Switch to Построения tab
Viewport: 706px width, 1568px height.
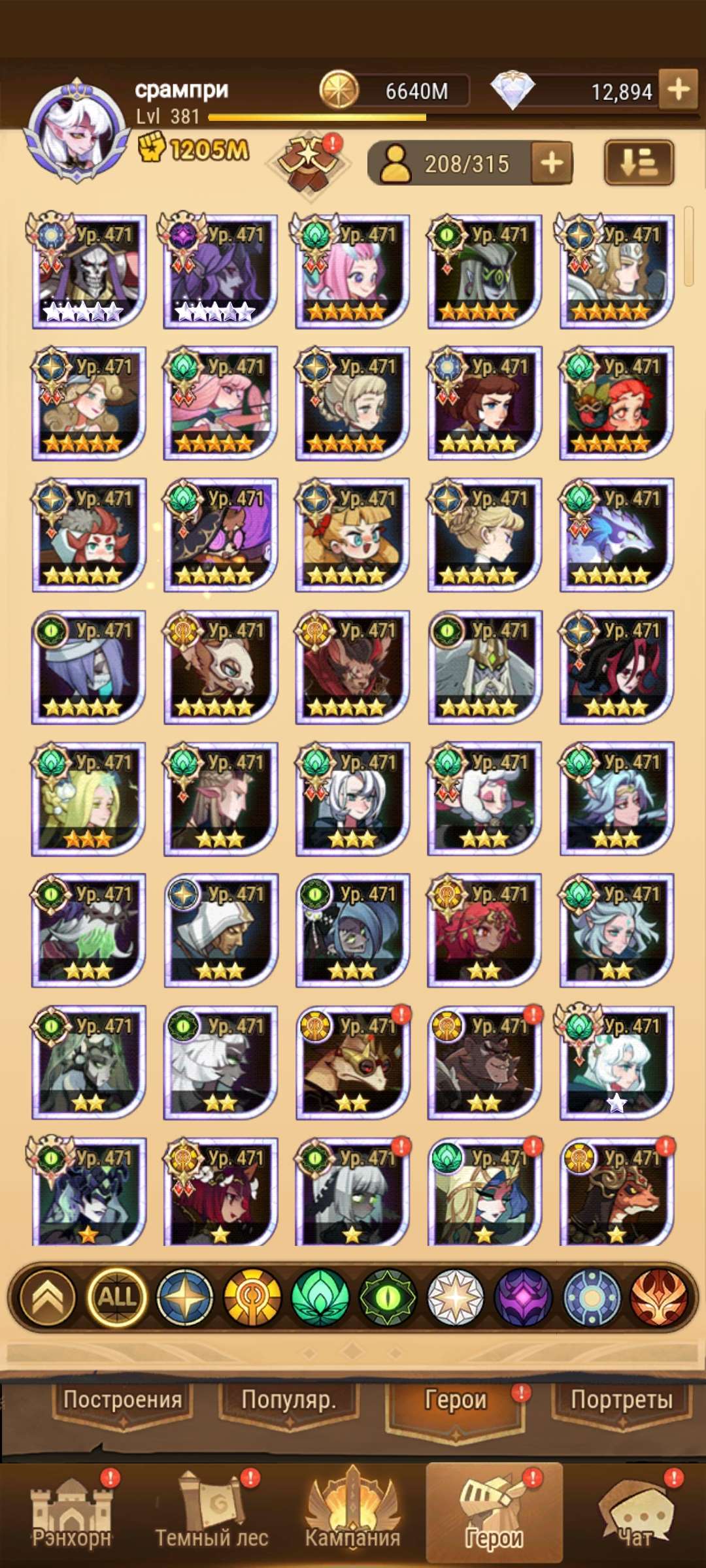pos(122,1400)
